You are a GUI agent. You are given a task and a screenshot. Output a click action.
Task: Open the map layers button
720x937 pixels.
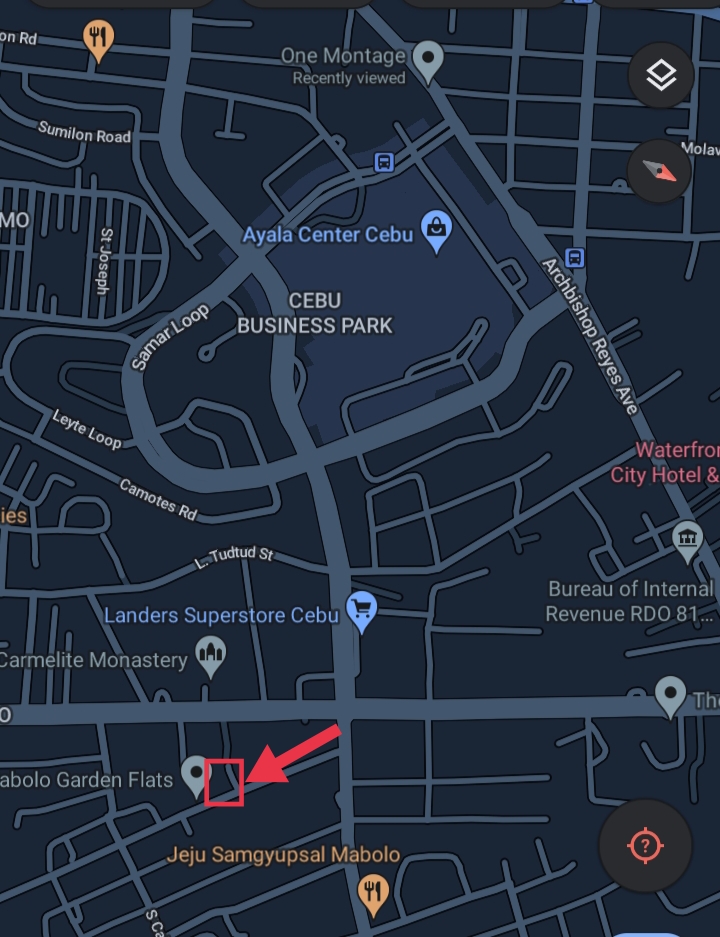tap(661, 76)
